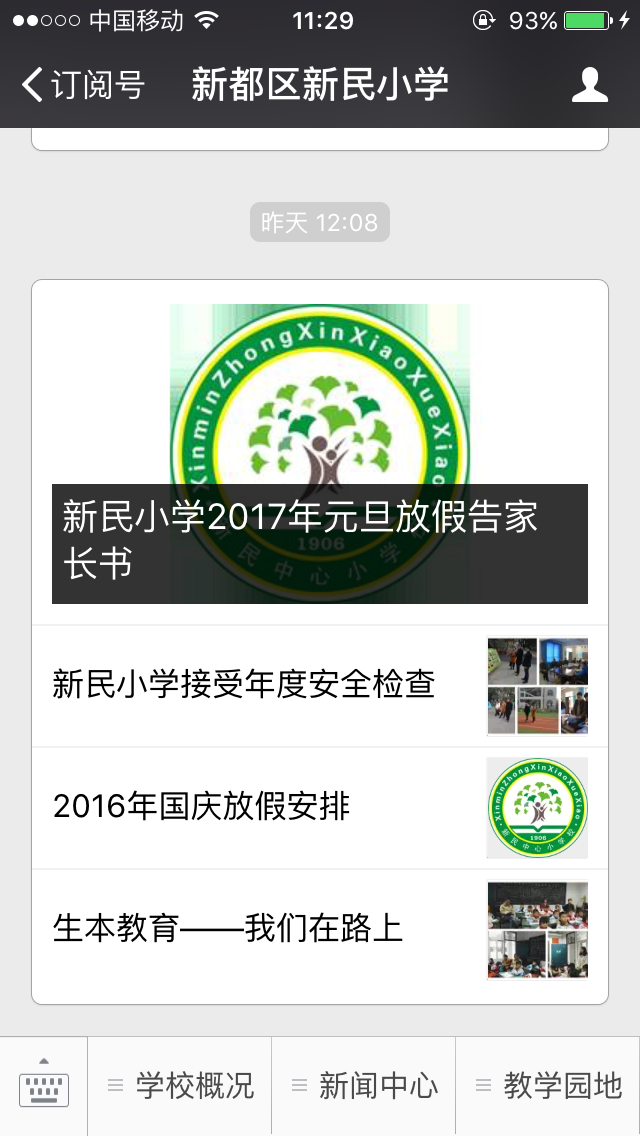
Task: Expand the 教学园地 menu
Action: click(x=548, y=1086)
